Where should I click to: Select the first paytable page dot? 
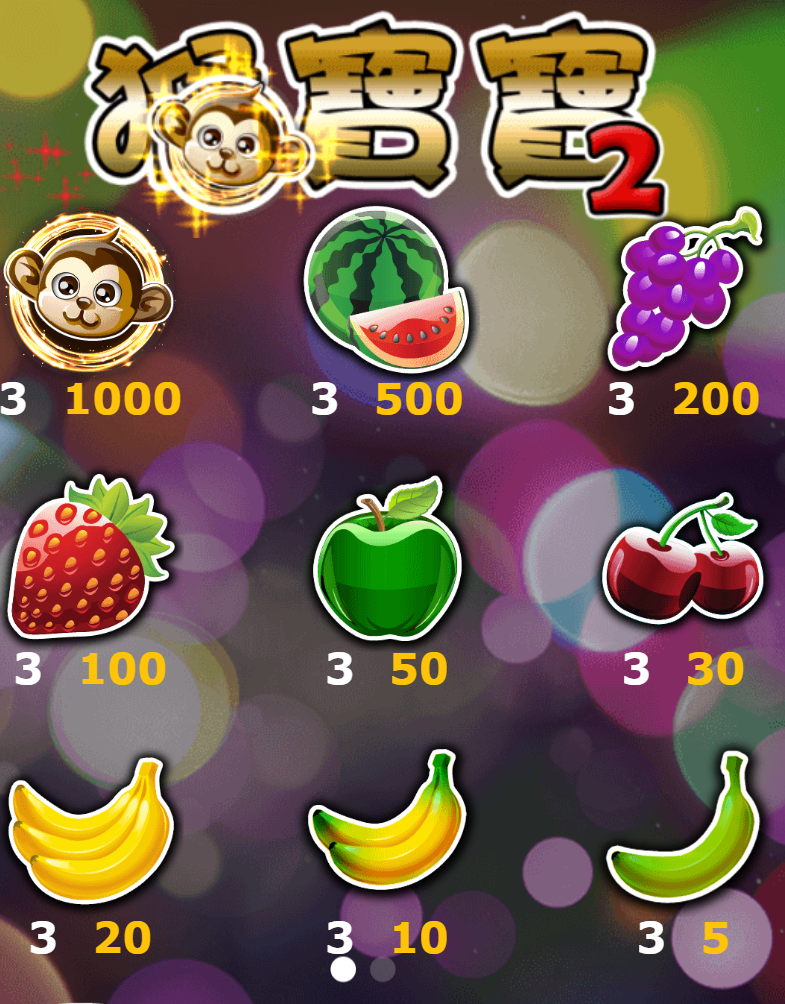343,969
